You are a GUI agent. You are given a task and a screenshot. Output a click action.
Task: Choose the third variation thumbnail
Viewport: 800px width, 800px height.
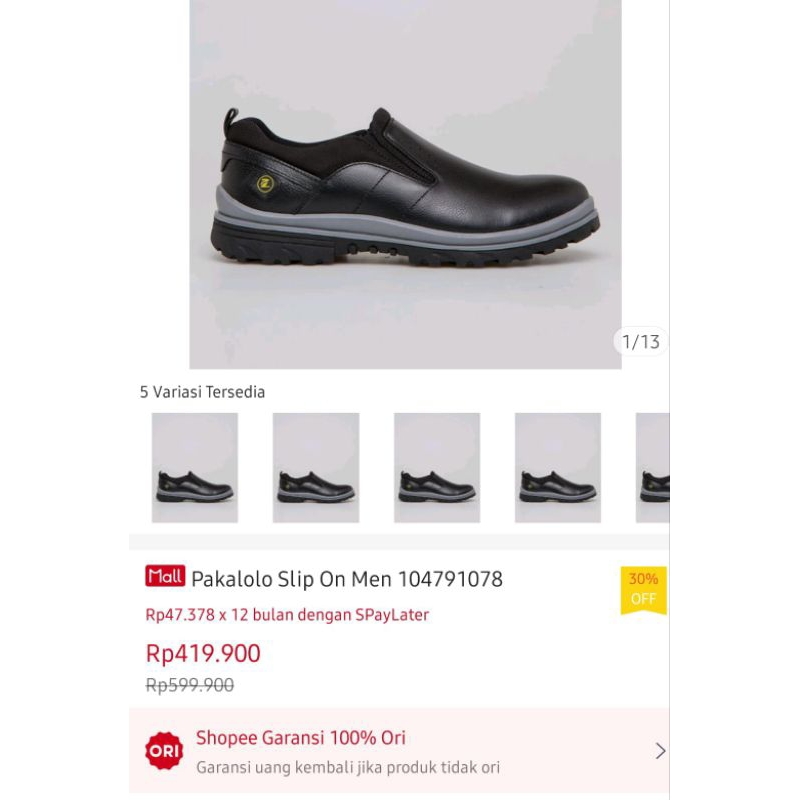click(x=437, y=467)
